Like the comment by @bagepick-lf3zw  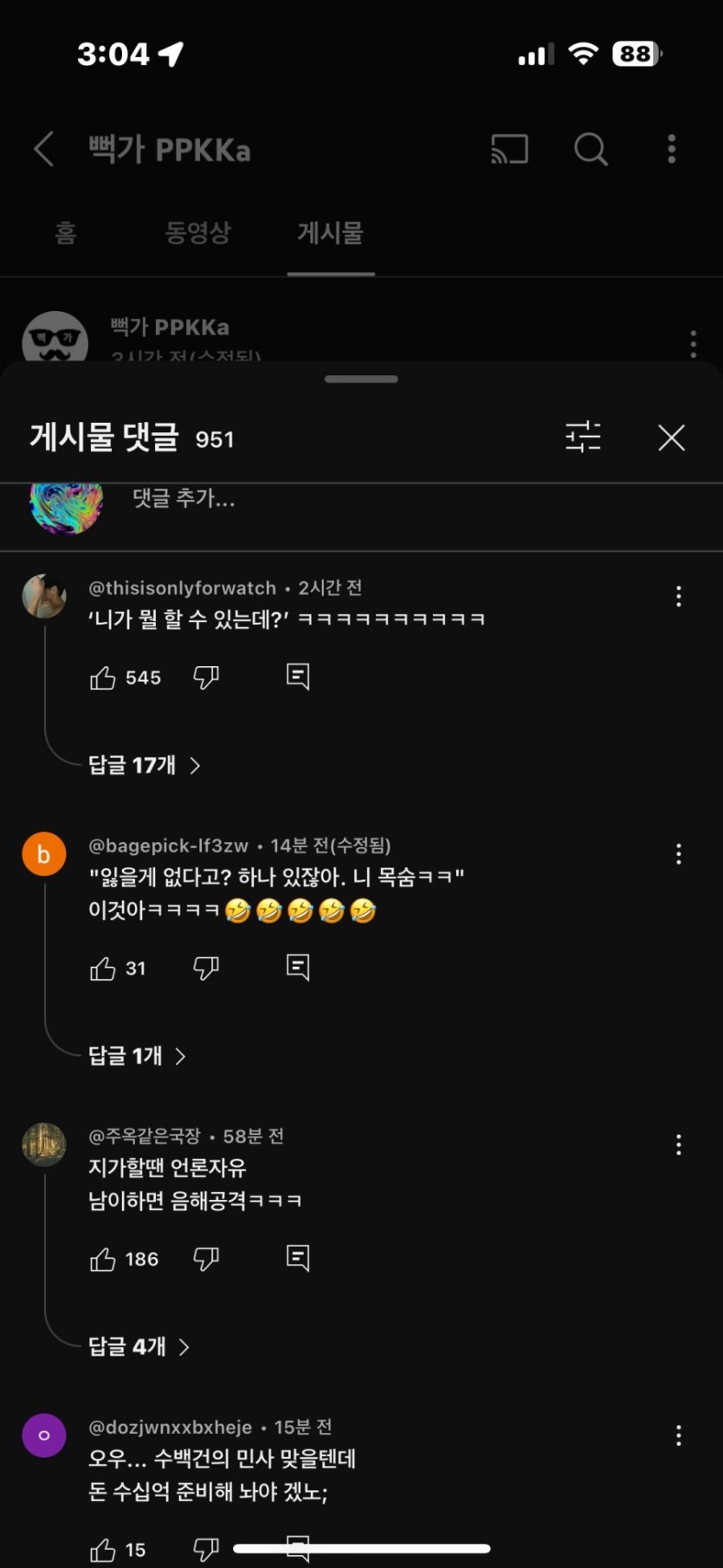(x=103, y=969)
